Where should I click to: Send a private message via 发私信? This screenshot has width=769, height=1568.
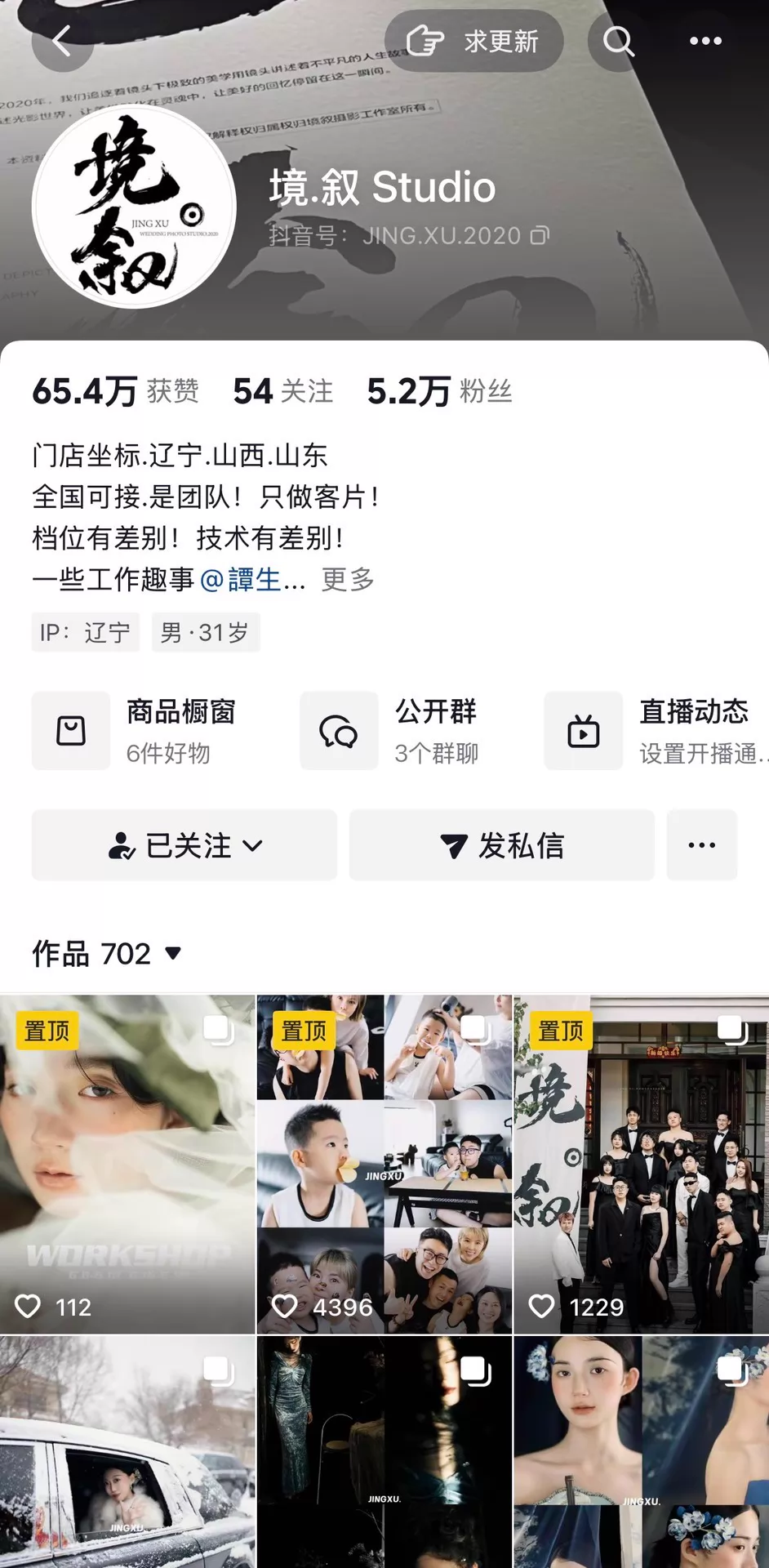[x=501, y=845]
